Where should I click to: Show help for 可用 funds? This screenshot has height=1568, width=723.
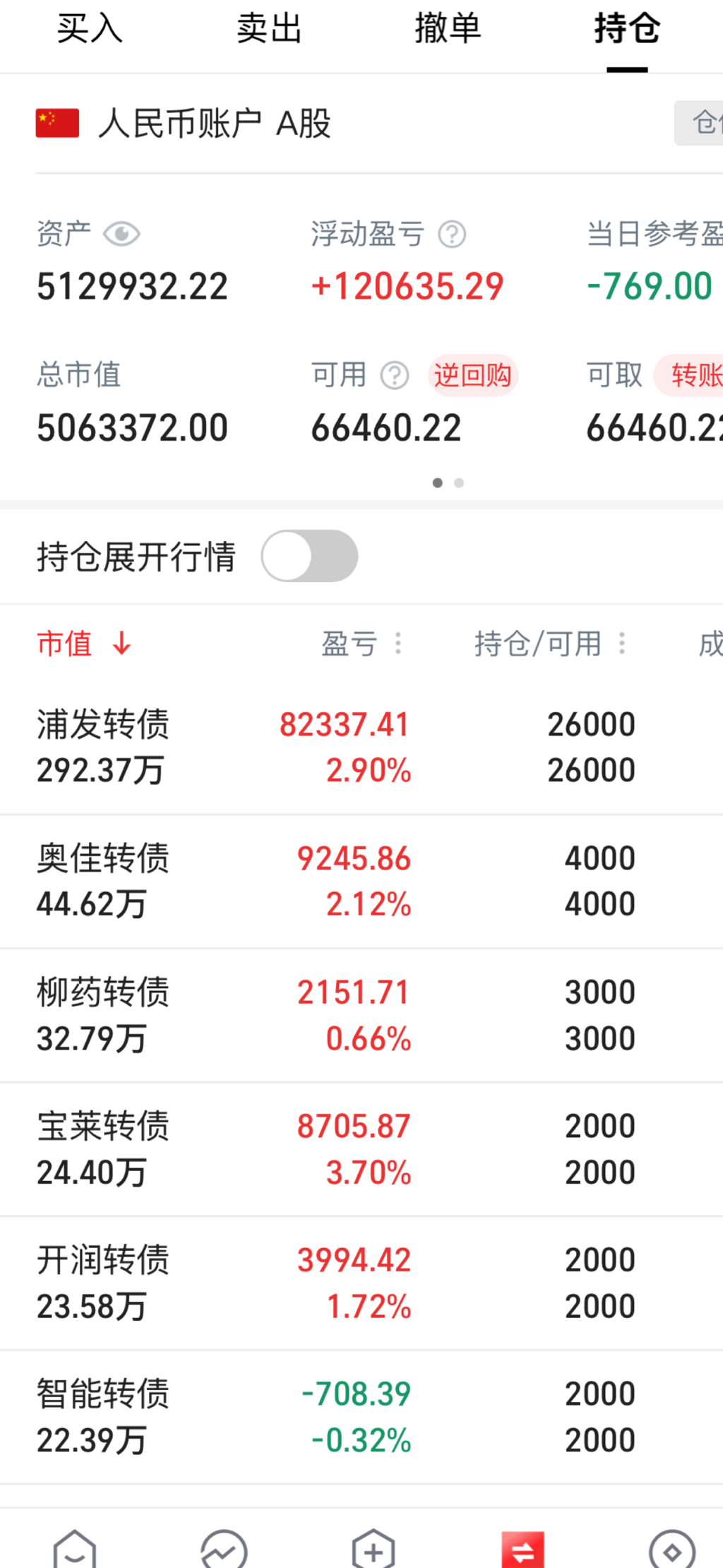pyautogui.click(x=395, y=375)
